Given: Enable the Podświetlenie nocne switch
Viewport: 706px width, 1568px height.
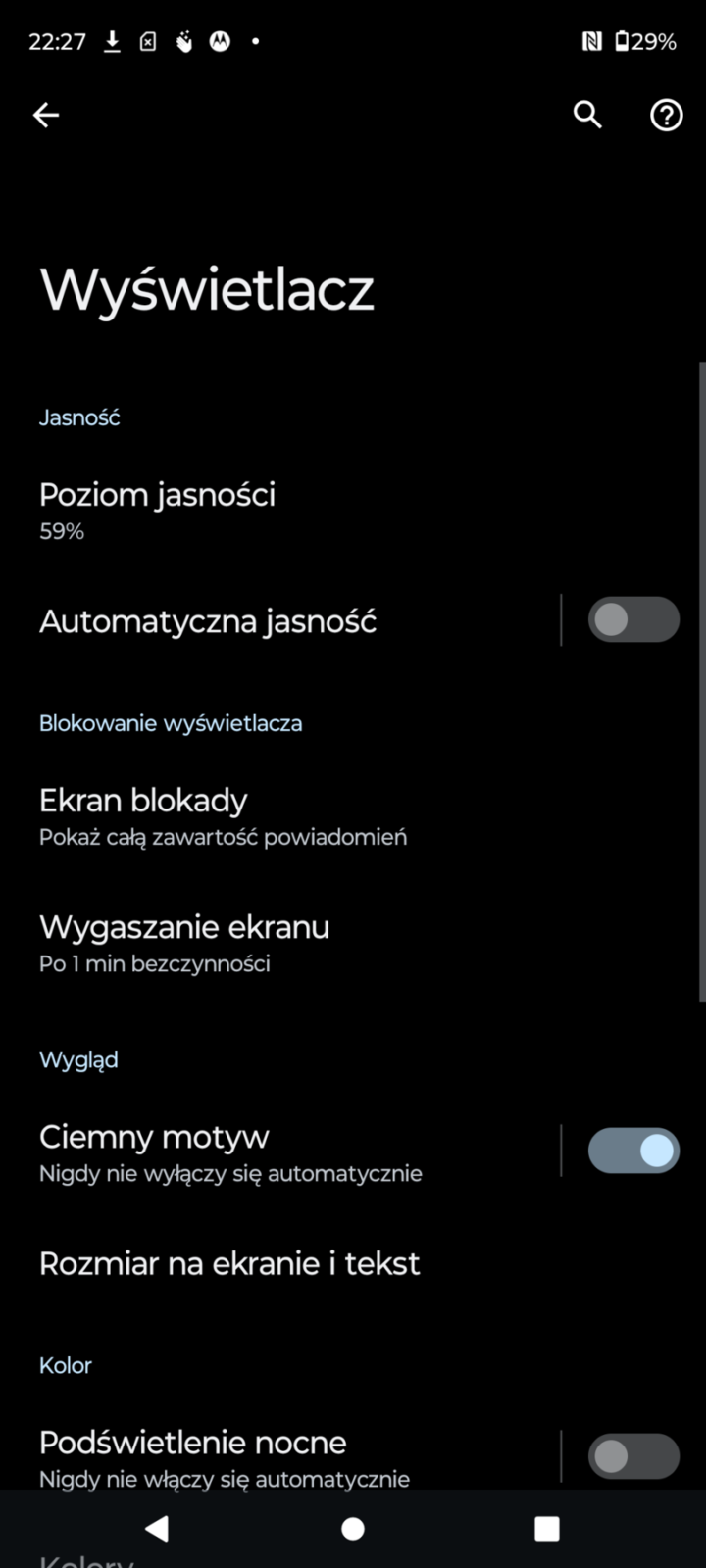Looking at the screenshot, I should [x=632, y=1456].
